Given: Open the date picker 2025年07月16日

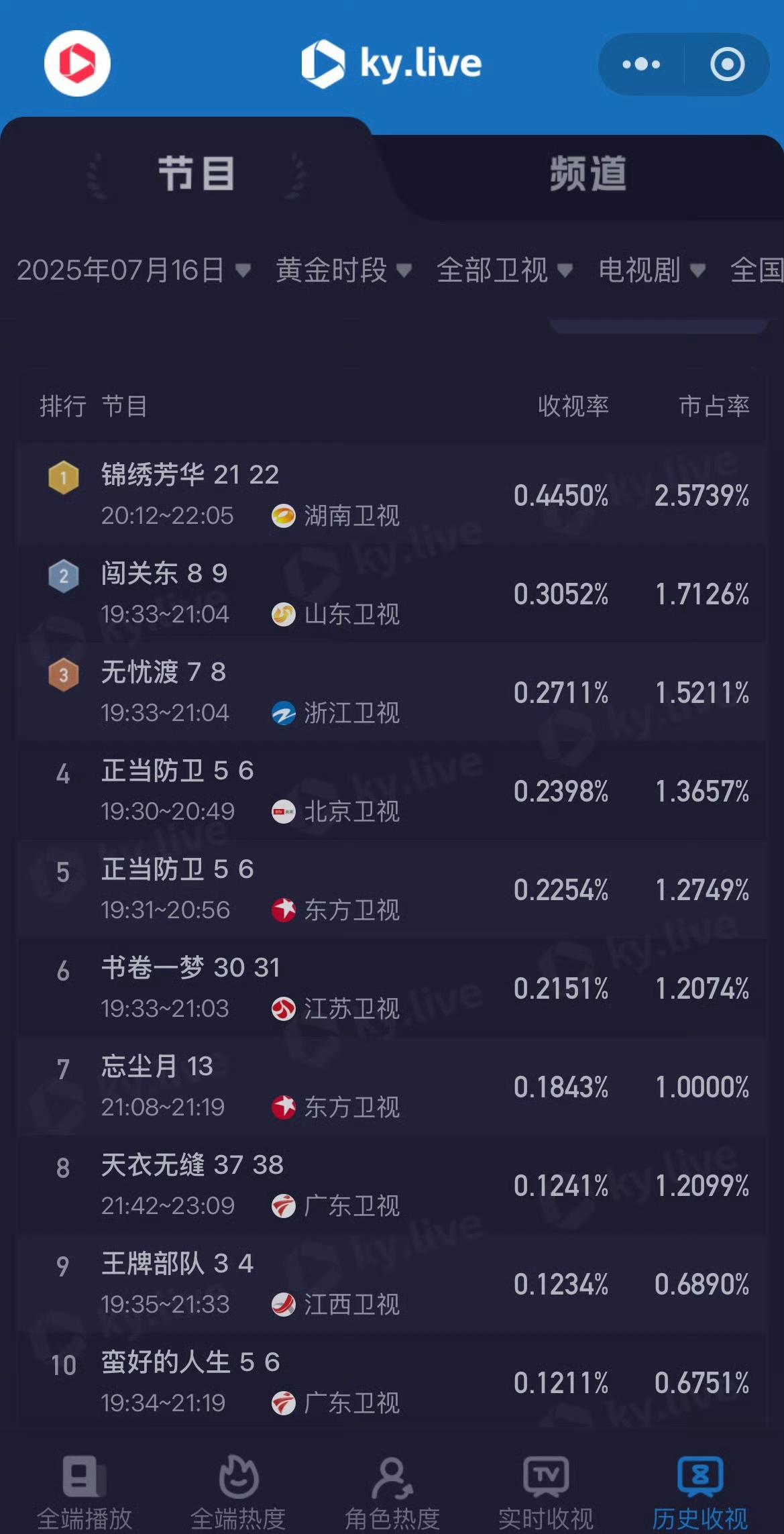Looking at the screenshot, I should pos(133,270).
